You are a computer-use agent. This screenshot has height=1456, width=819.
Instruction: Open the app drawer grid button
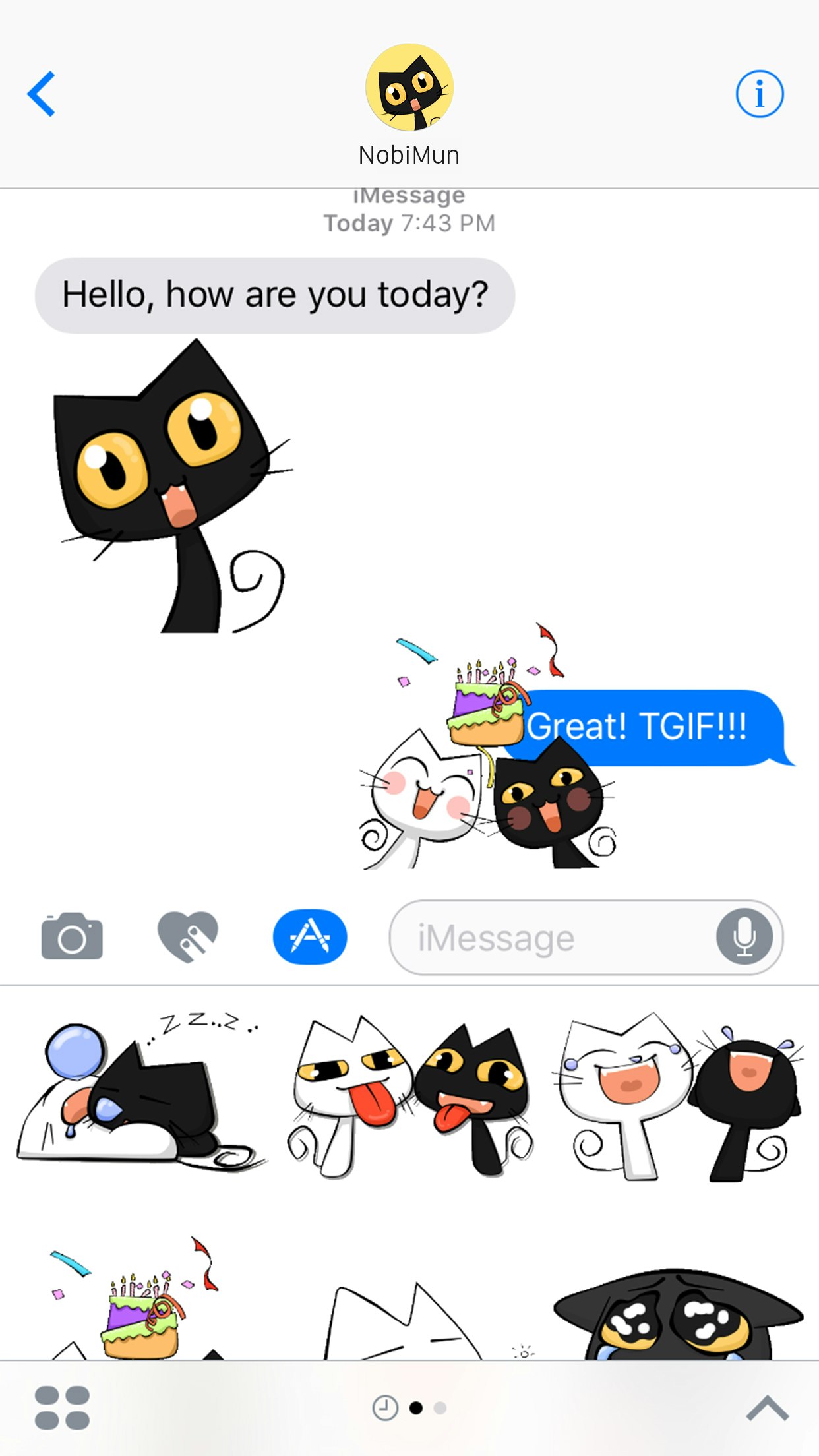[62, 1407]
